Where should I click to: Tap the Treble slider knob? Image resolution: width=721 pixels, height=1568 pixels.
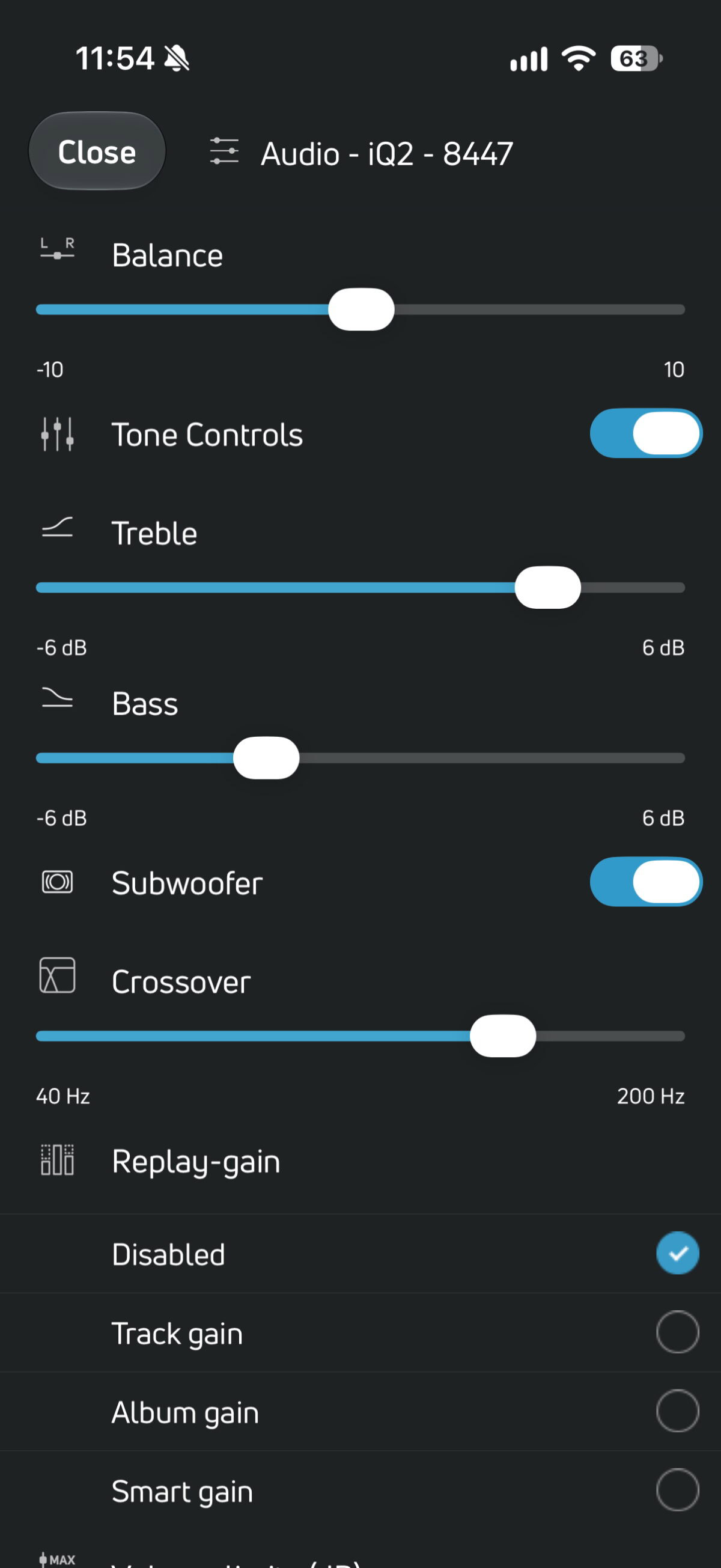(x=547, y=587)
